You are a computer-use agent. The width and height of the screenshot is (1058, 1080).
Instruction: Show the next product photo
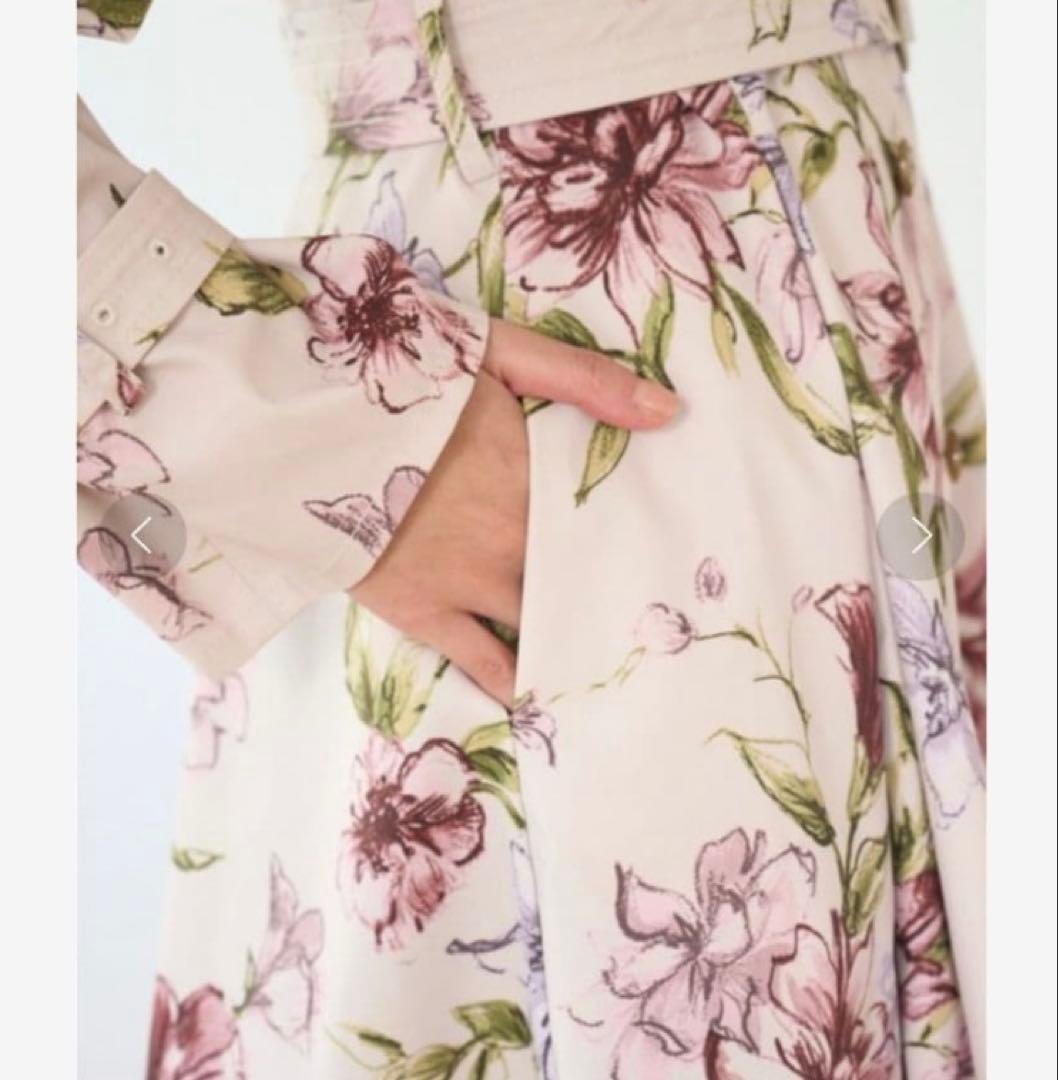[920, 537]
